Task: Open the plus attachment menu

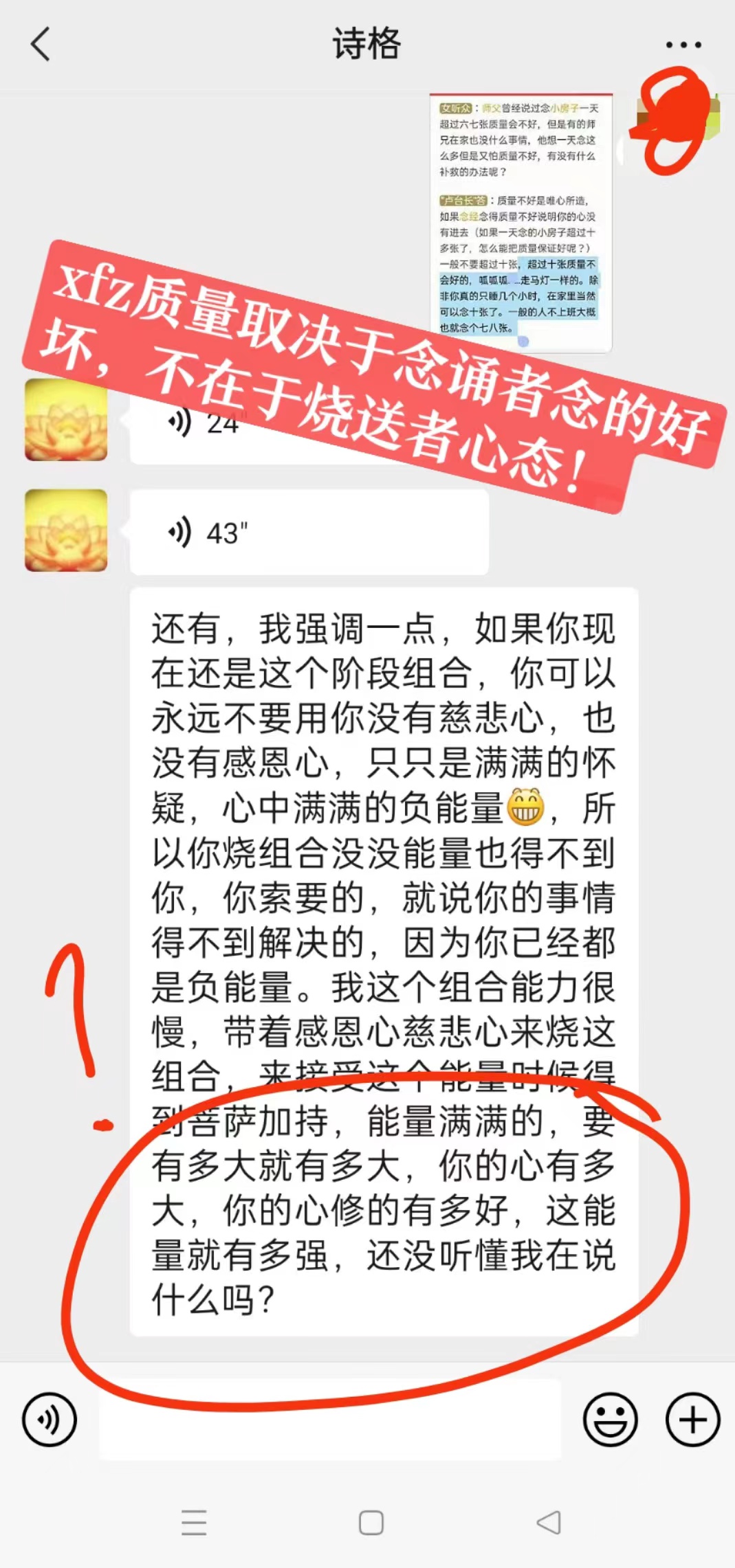Action: click(692, 1420)
